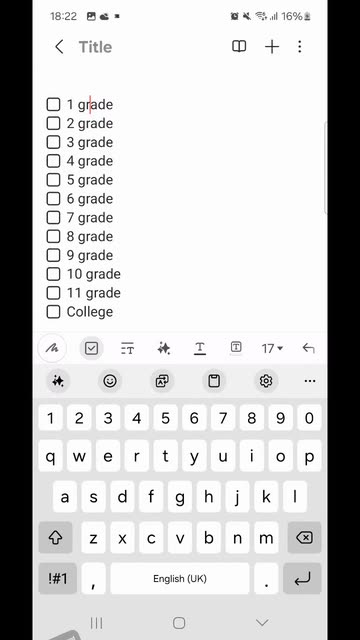The image size is (360, 640).
Task: Toggle the checklist formatting button
Action: 91,348
